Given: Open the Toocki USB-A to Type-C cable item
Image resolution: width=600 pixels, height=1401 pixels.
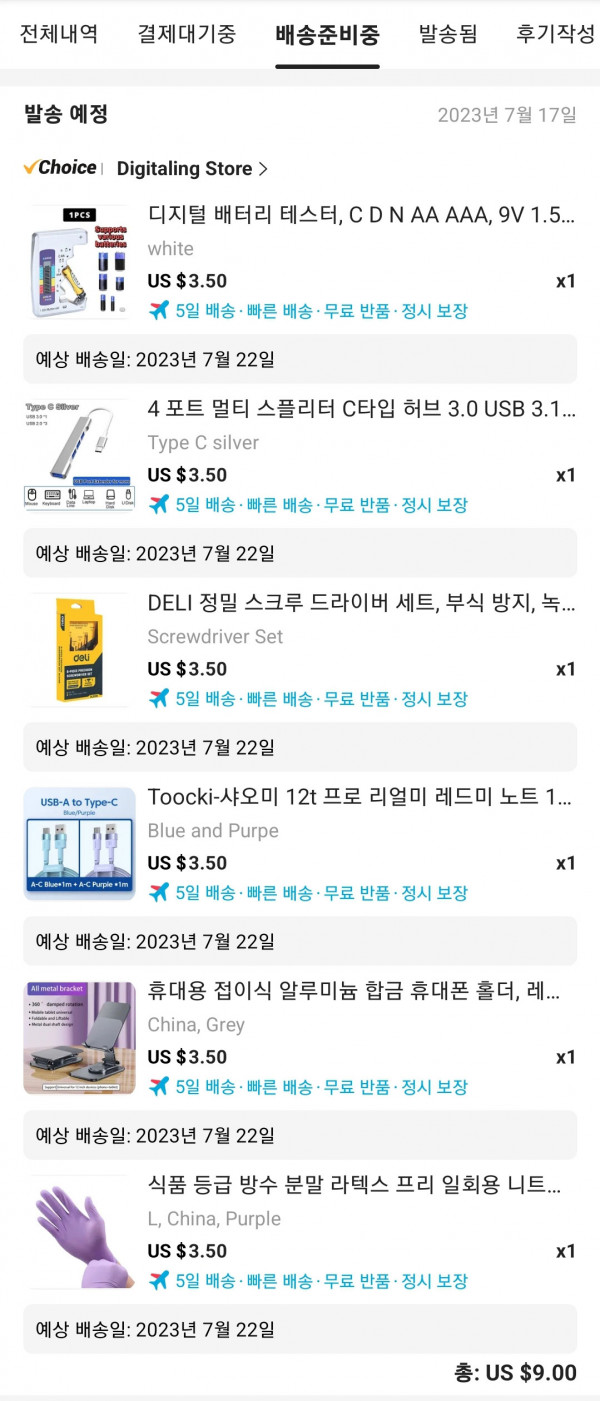Looking at the screenshot, I should [x=361, y=798].
